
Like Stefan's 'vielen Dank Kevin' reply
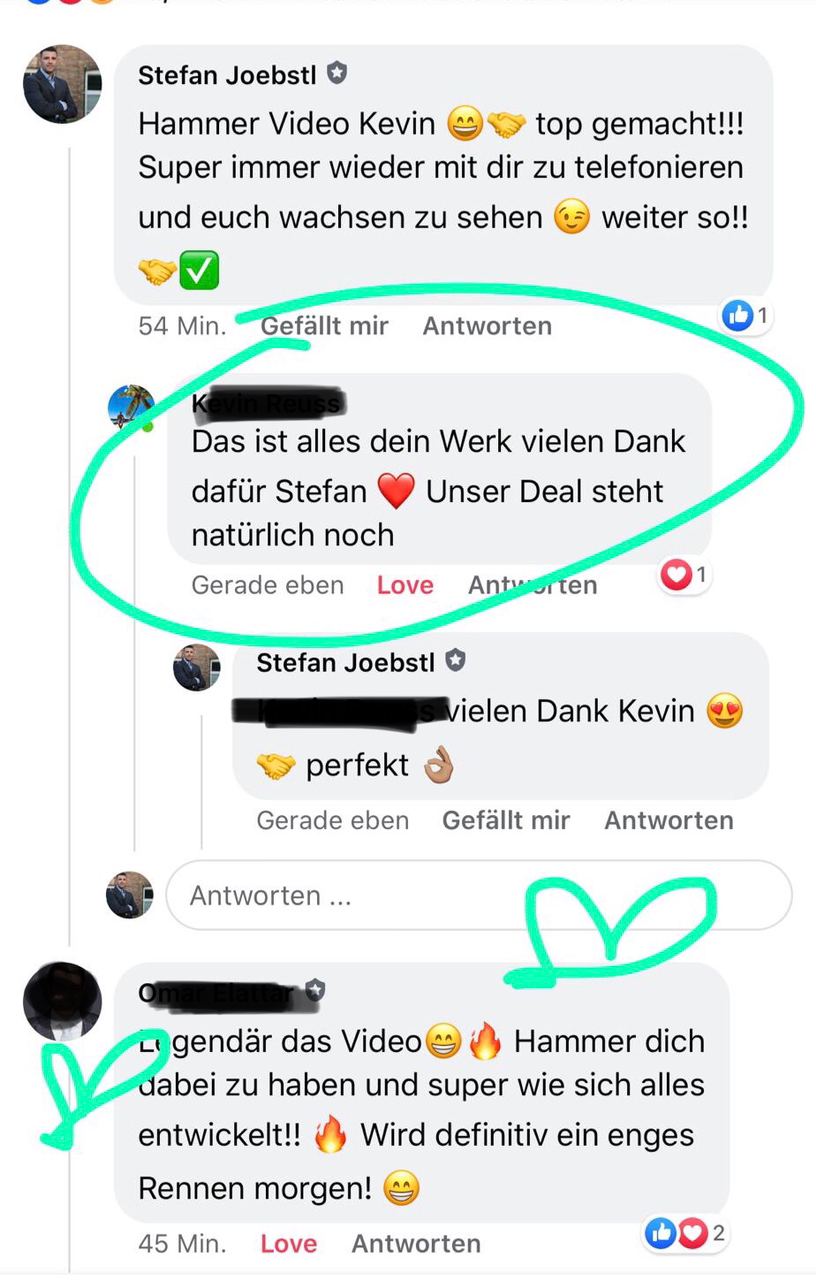click(x=506, y=821)
